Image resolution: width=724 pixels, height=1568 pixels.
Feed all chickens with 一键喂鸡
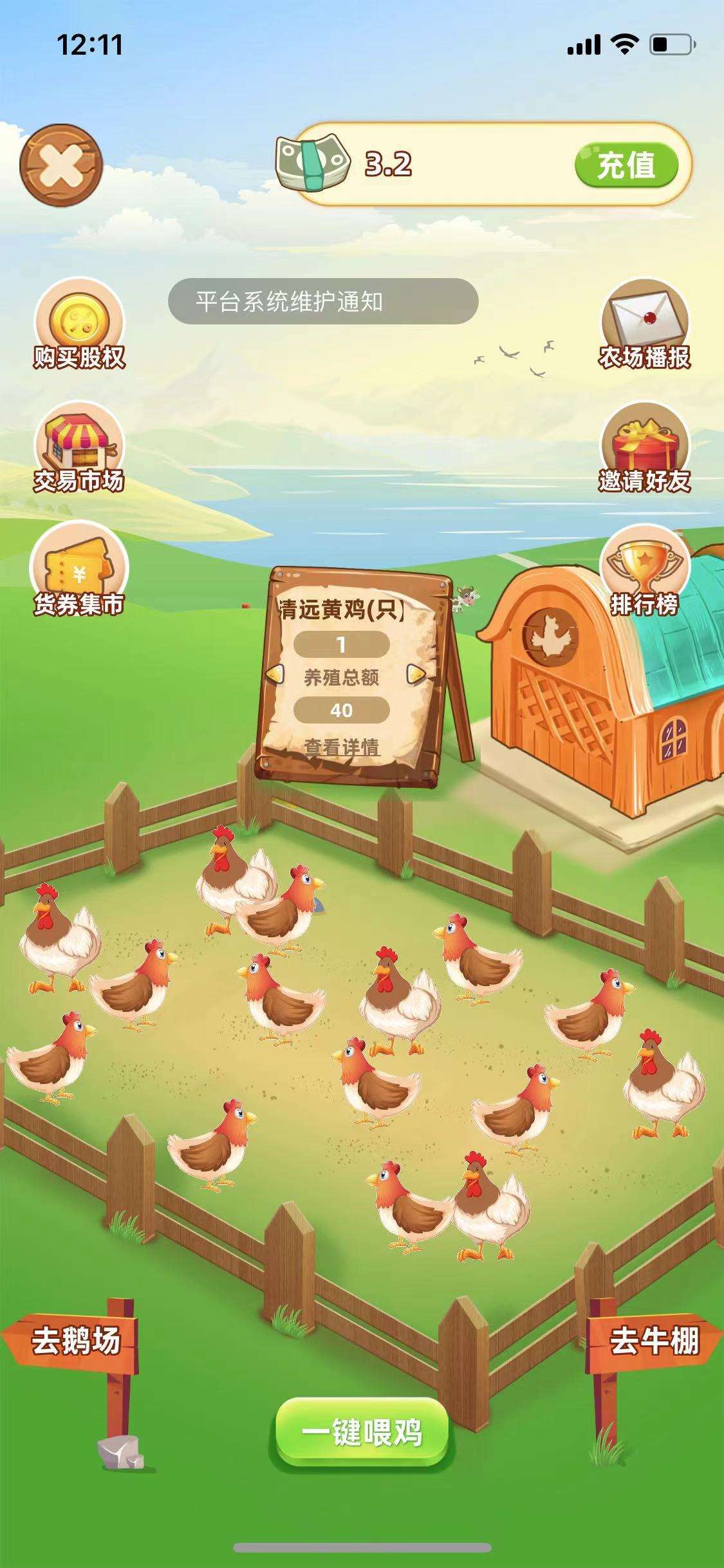pyautogui.click(x=362, y=1433)
